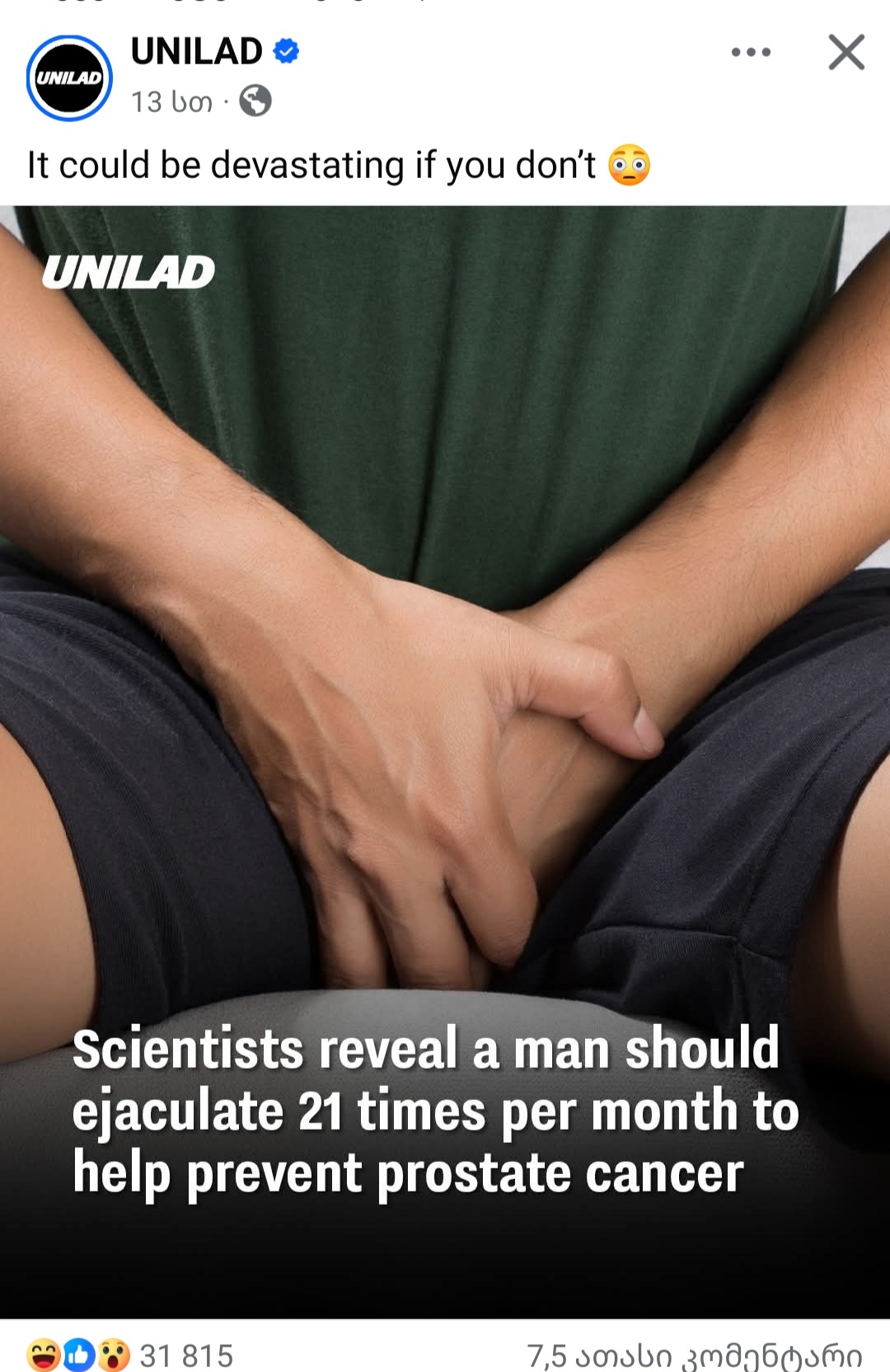Open the three-dot post options menu
Image resolution: width=890 pixels, height=1372 pixels.
751,53
